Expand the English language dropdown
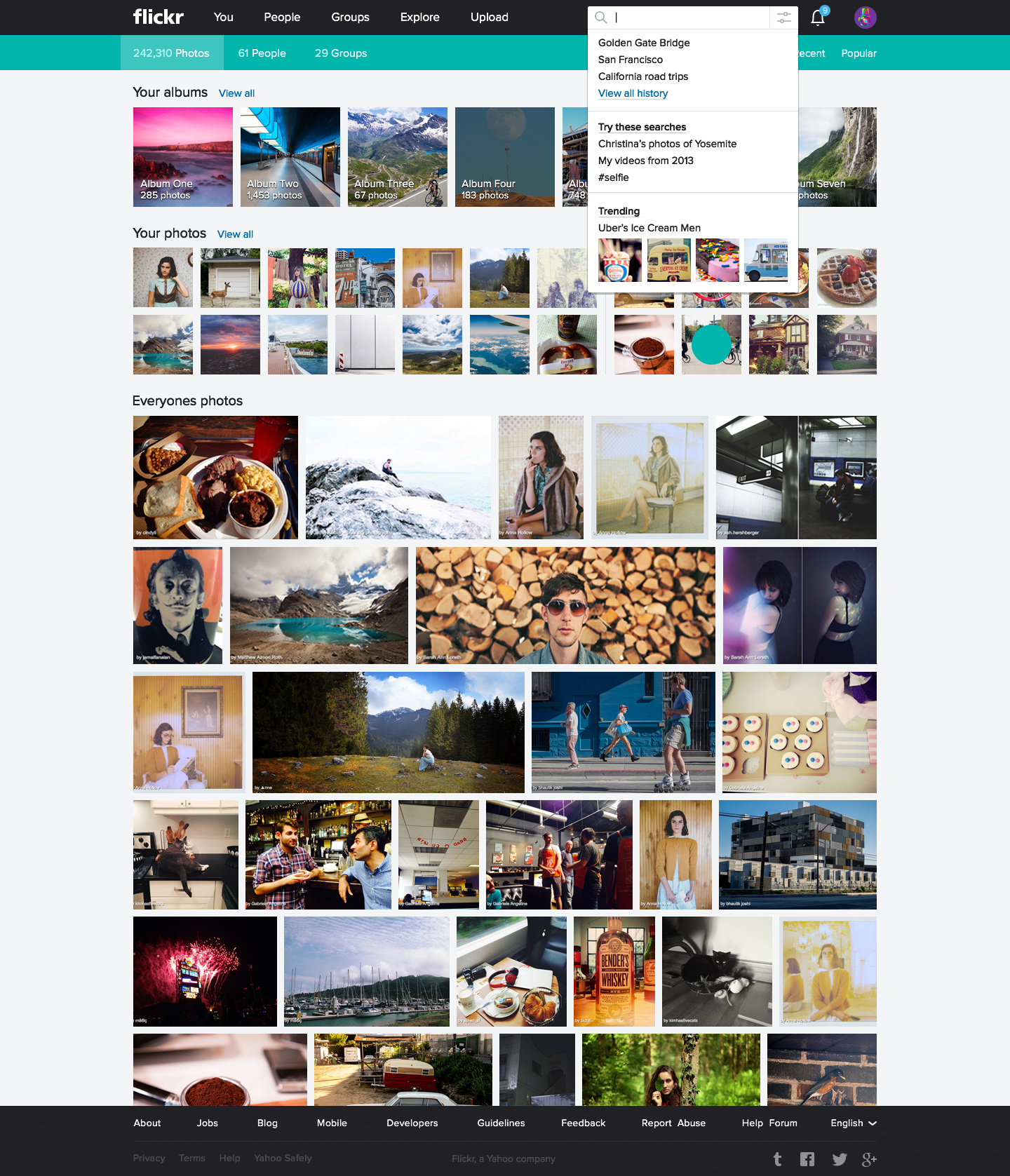 (853, 1123)
